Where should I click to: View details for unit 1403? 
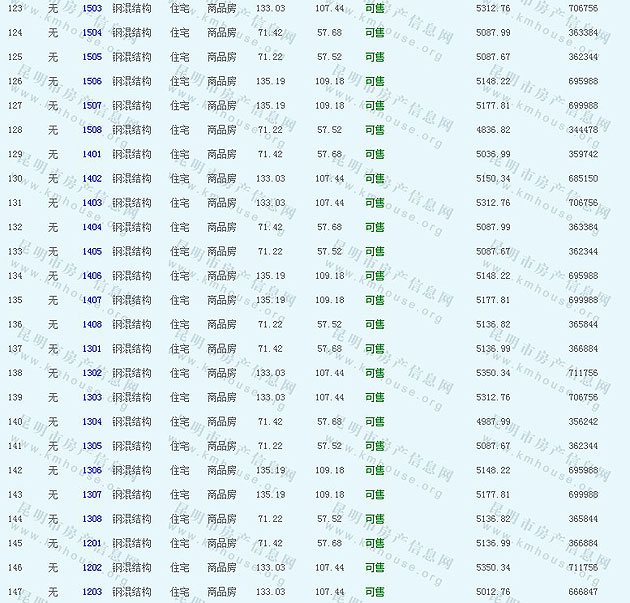point(92,203)
